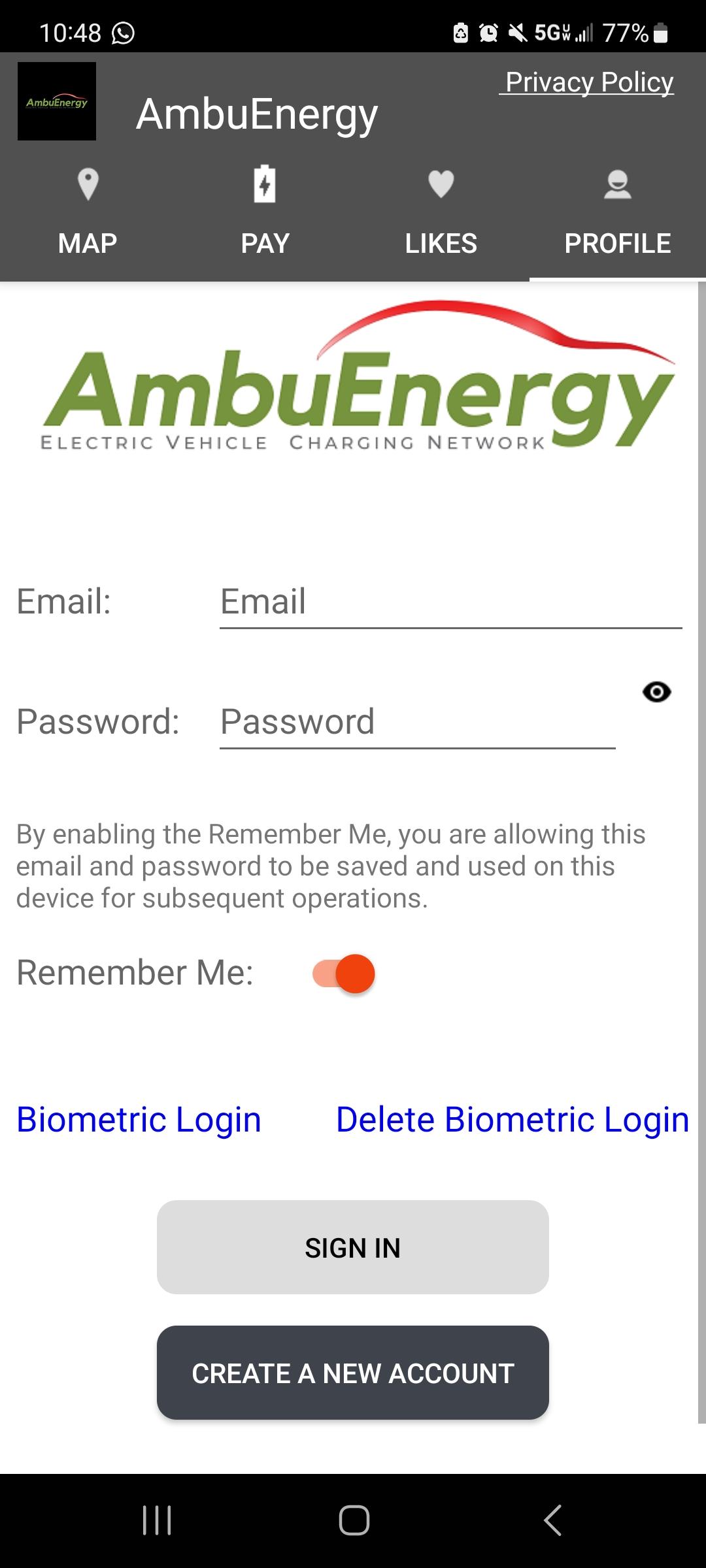Create a new account
The height and width of the screenshot is (1568, 706).
coord(353,1373)
